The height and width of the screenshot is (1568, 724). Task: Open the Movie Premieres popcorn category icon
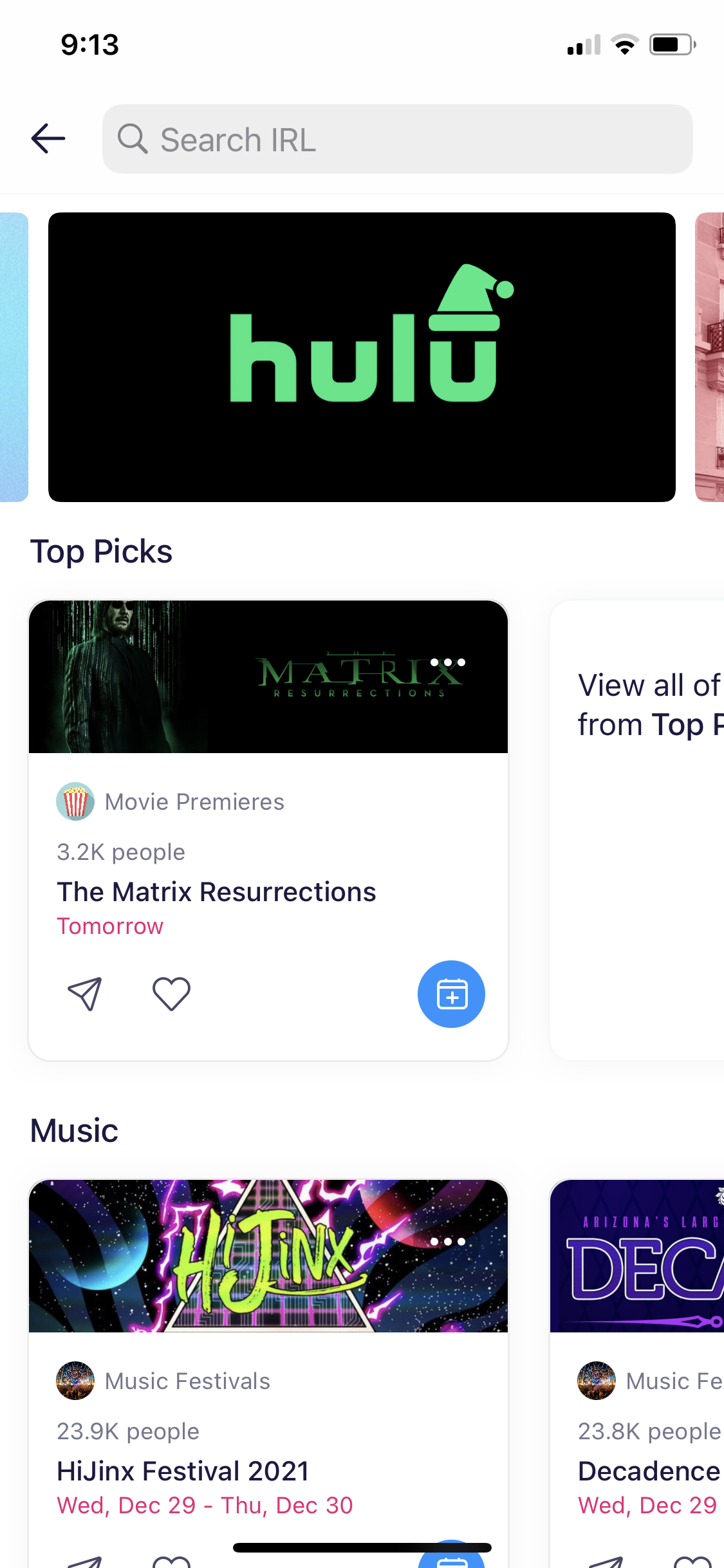click(x=75, y=801)
